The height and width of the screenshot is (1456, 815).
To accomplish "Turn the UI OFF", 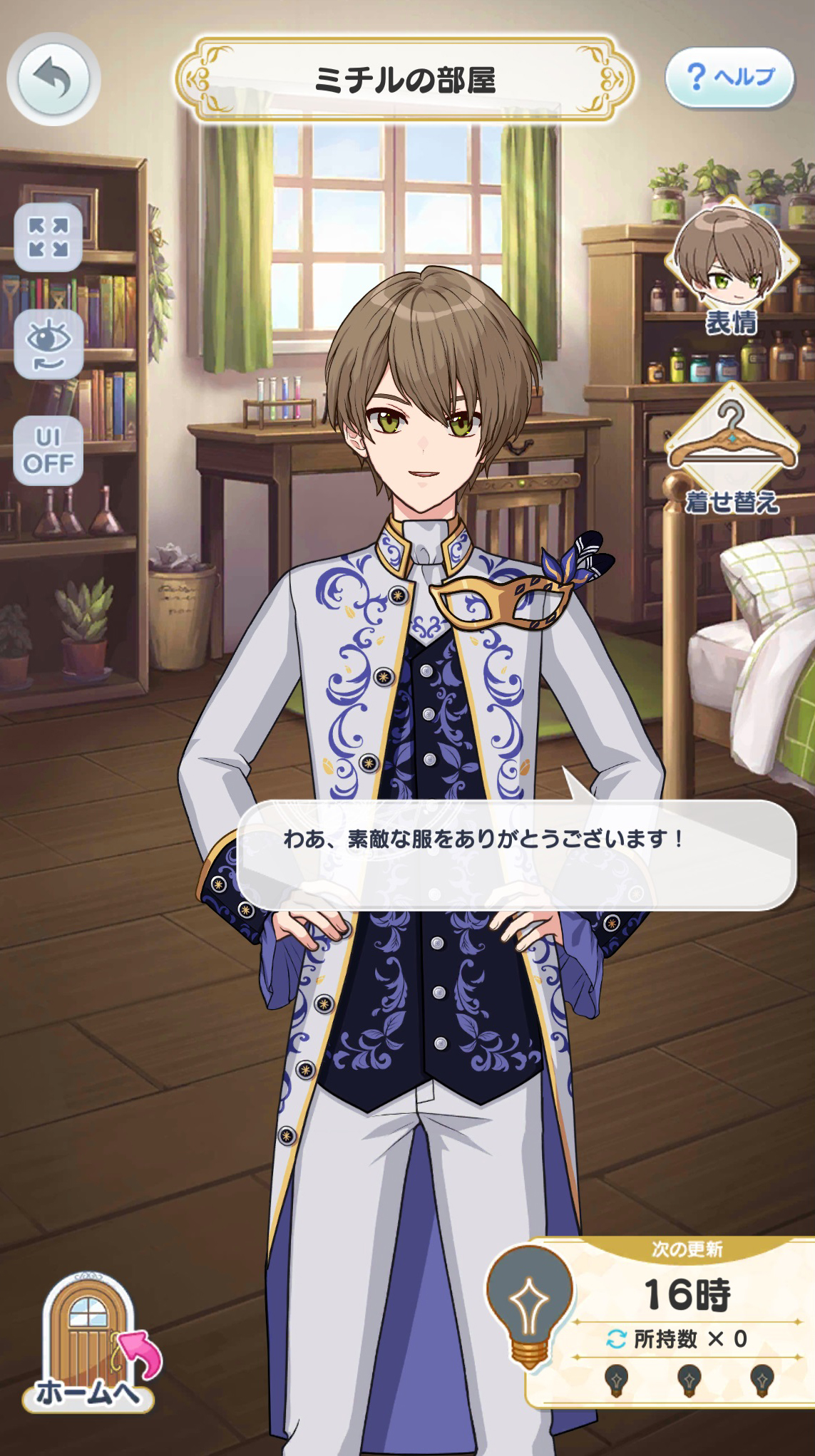I will point(48,450).
